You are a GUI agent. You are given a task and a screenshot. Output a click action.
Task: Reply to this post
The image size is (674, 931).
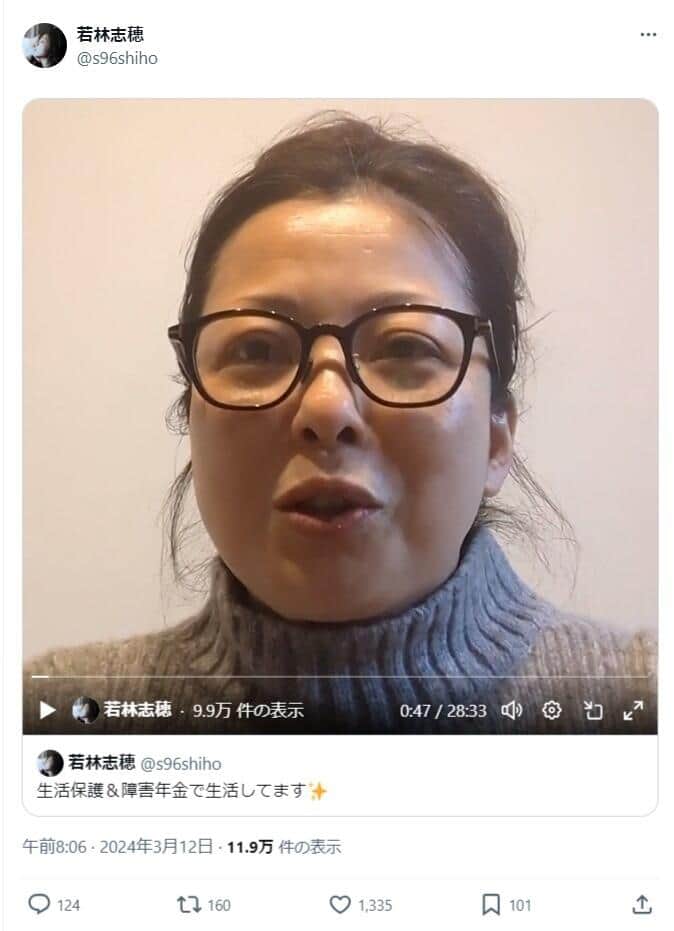click(39, 904)
